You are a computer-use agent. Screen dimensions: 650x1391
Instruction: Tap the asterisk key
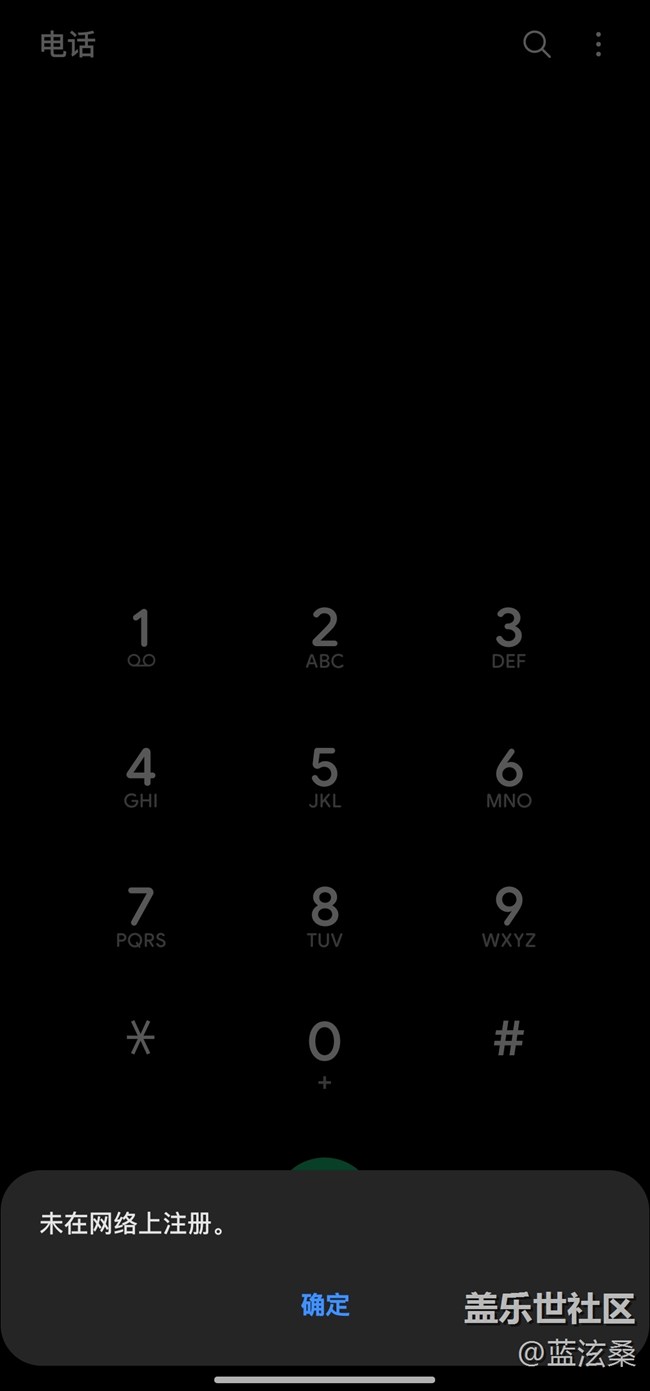coord(141,1041)
